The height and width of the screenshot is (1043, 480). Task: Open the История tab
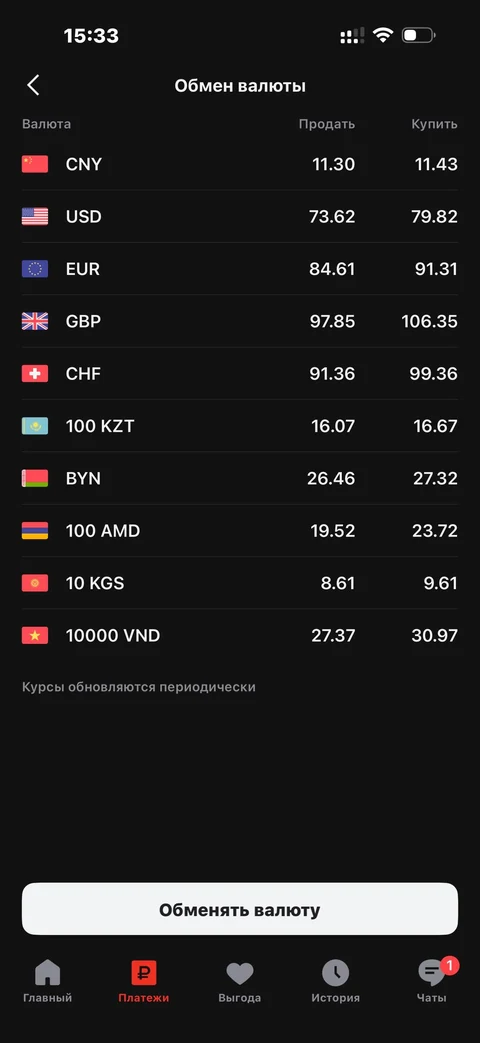[336, 981]
